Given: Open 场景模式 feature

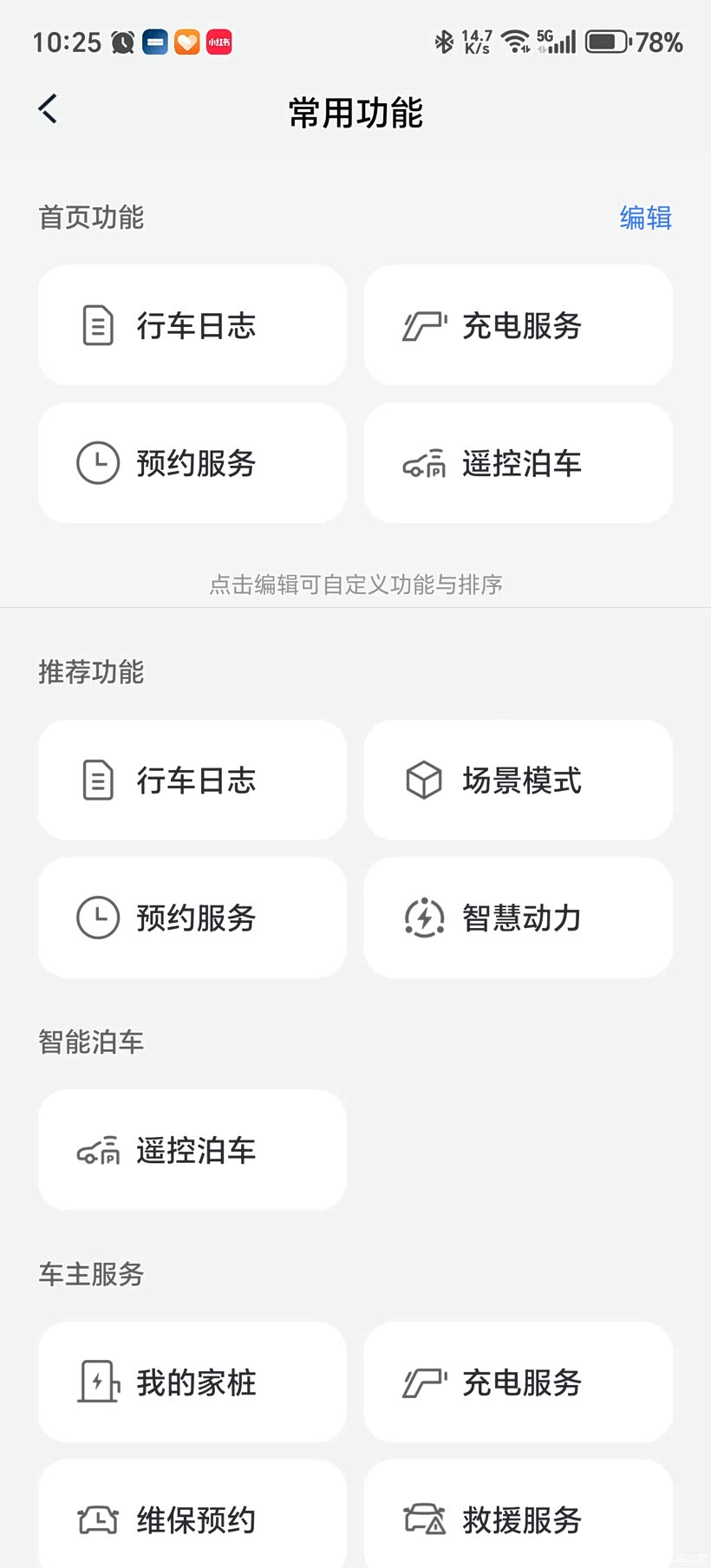Looking at the screenshot, I should 518,781.
